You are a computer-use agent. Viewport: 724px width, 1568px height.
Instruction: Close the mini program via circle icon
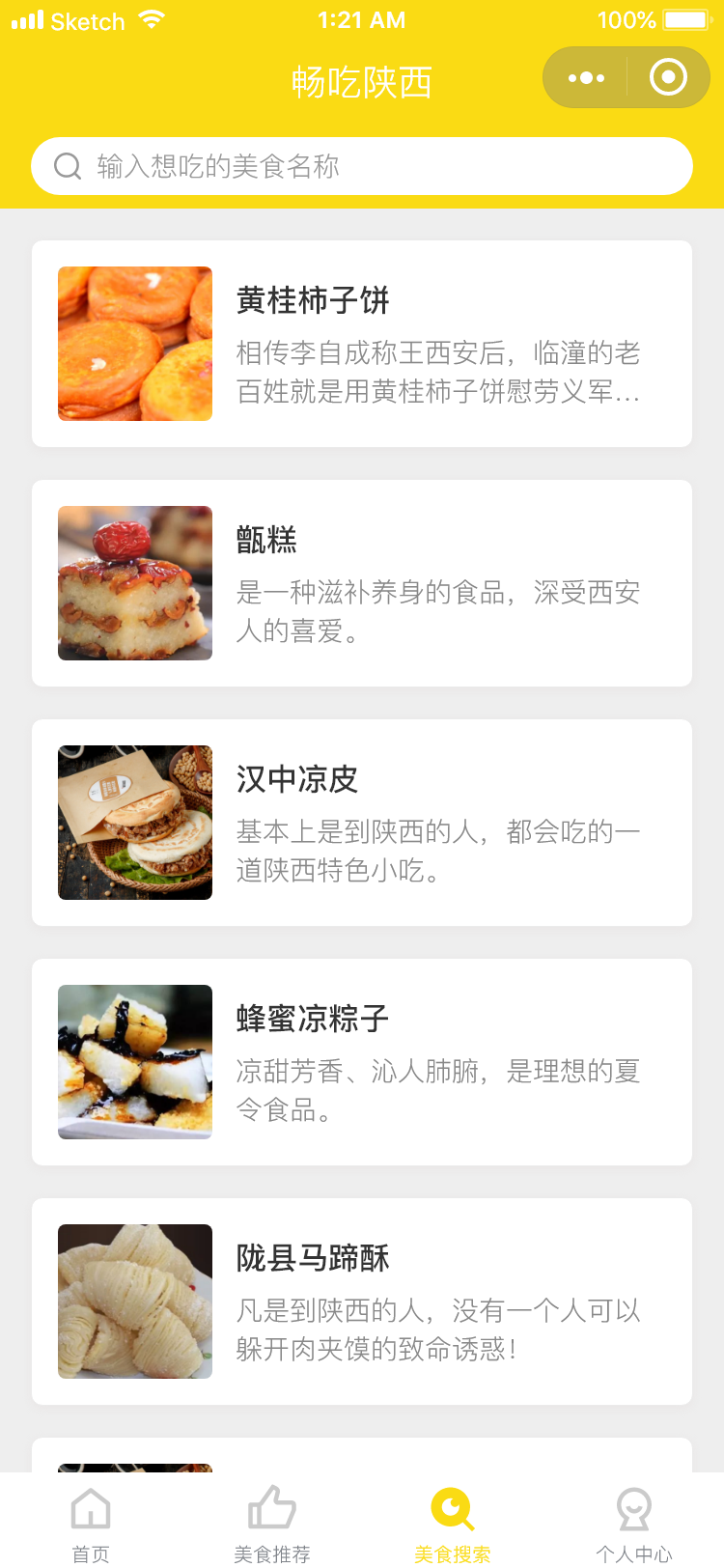point(668,78)
